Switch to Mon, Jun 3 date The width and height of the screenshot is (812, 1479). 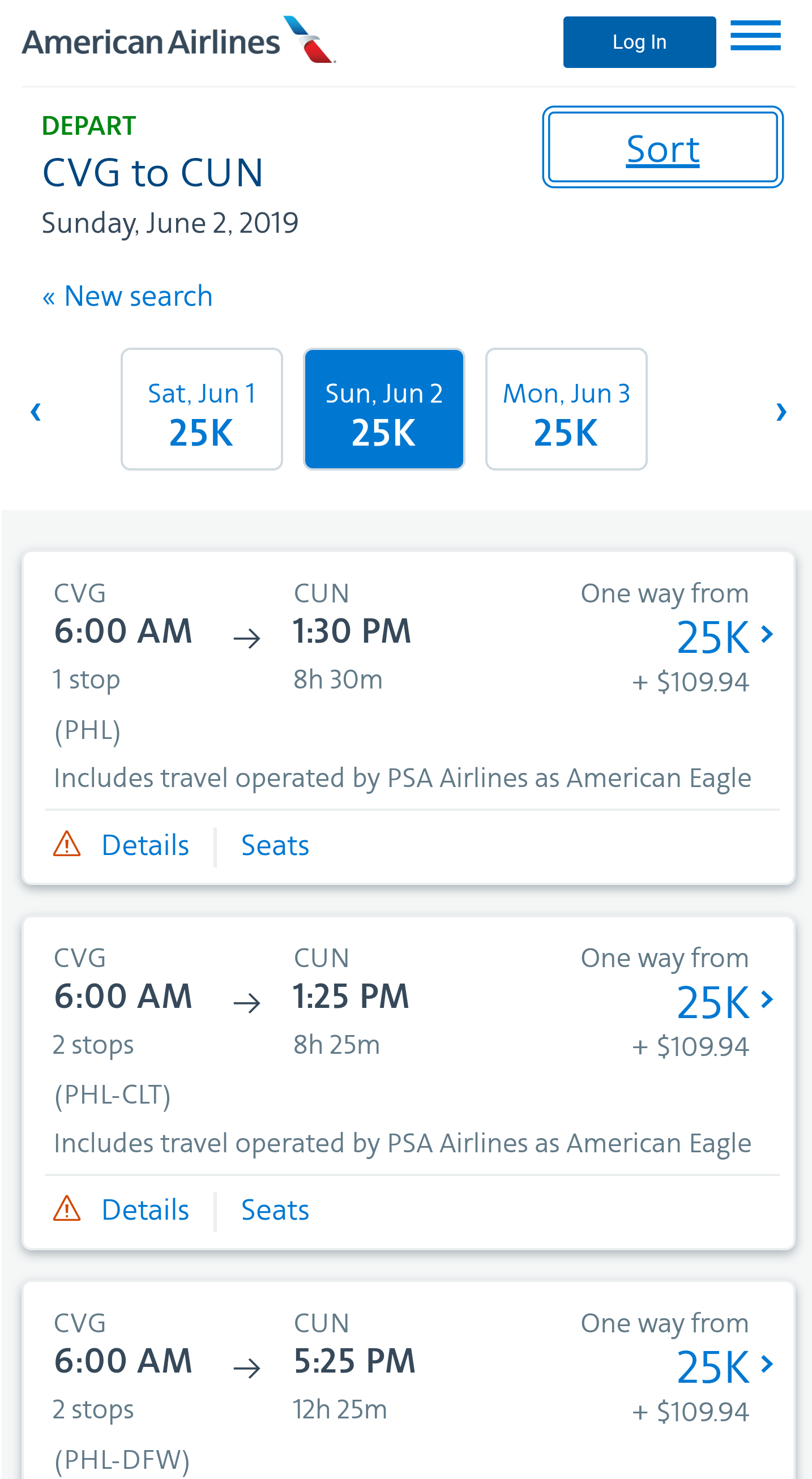566,409
